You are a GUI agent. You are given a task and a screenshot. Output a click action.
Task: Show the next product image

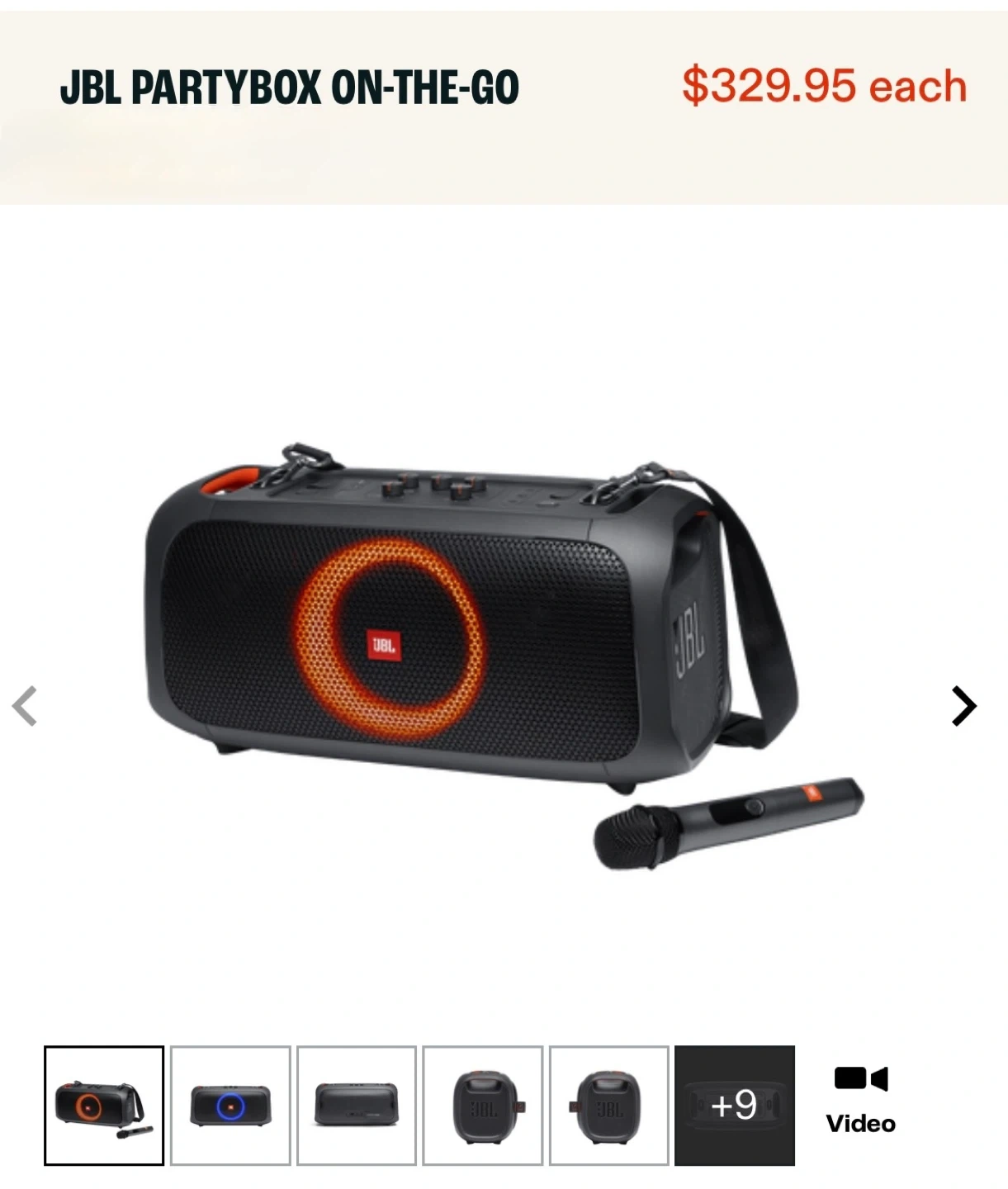(x=963, y=706)
